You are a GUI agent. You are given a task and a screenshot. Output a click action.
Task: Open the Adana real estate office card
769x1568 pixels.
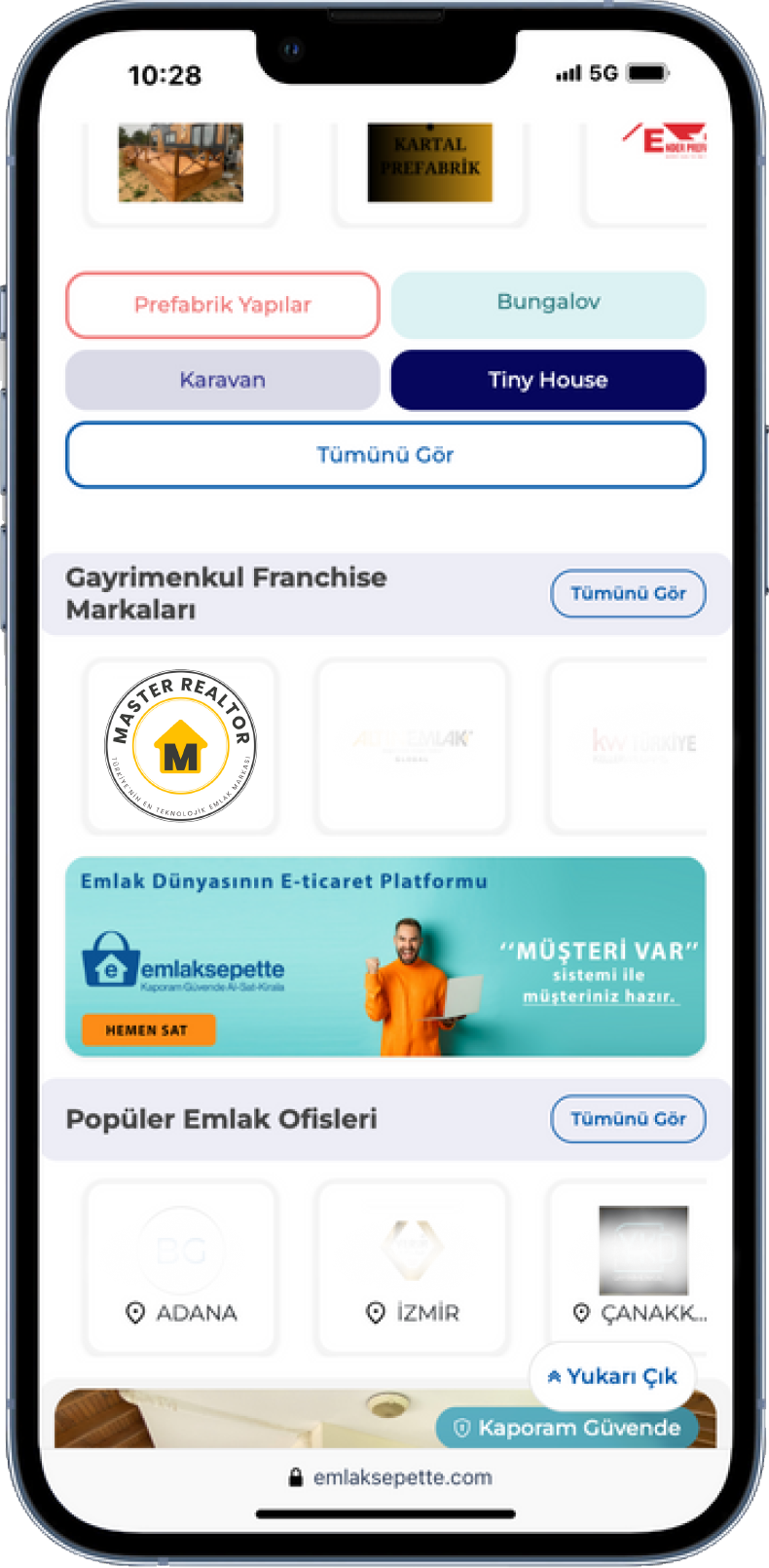point(181,1266)
